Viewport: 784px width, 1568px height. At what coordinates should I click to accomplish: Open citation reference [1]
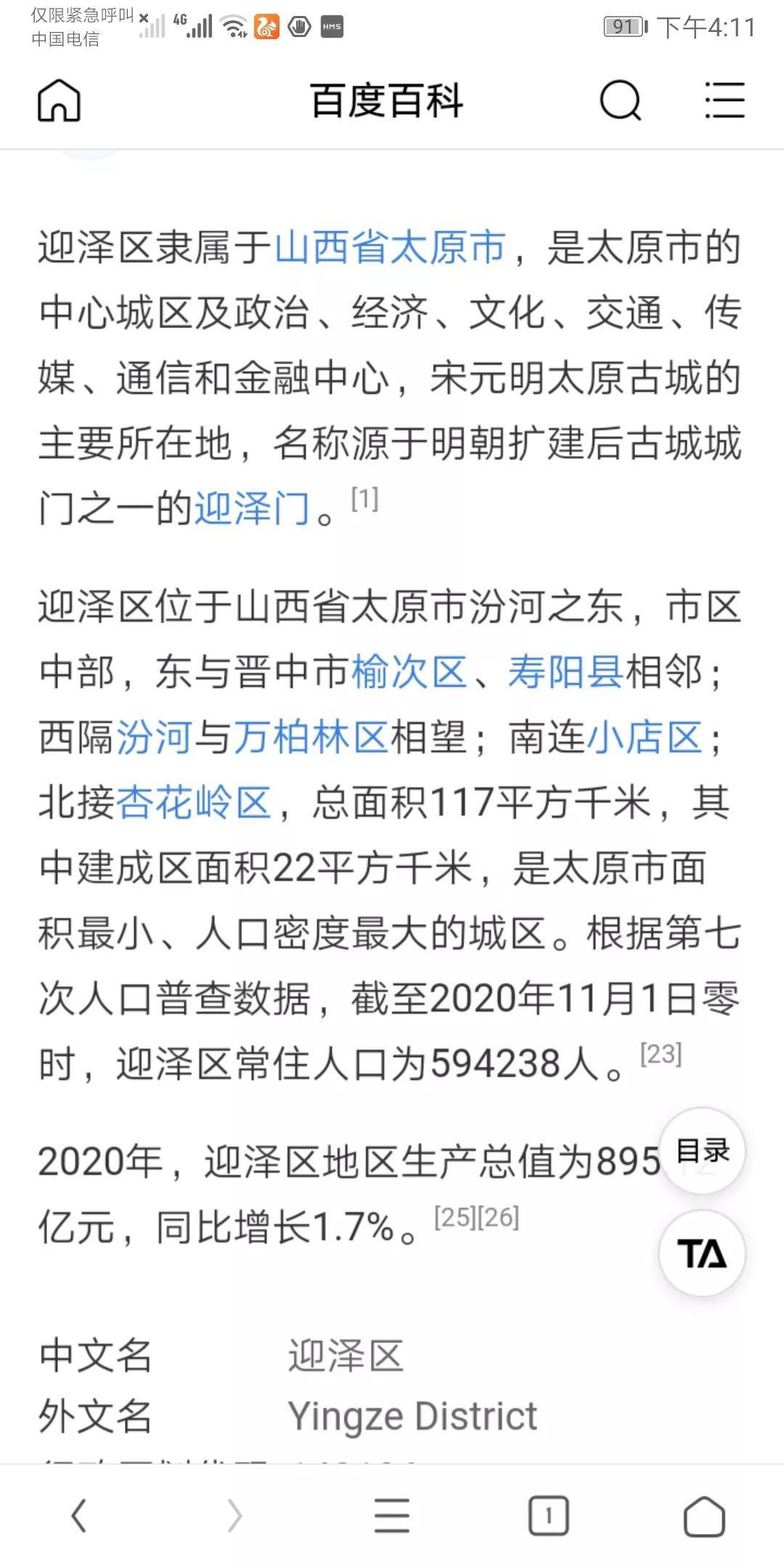pyautogui.click(x=364, y=499)
